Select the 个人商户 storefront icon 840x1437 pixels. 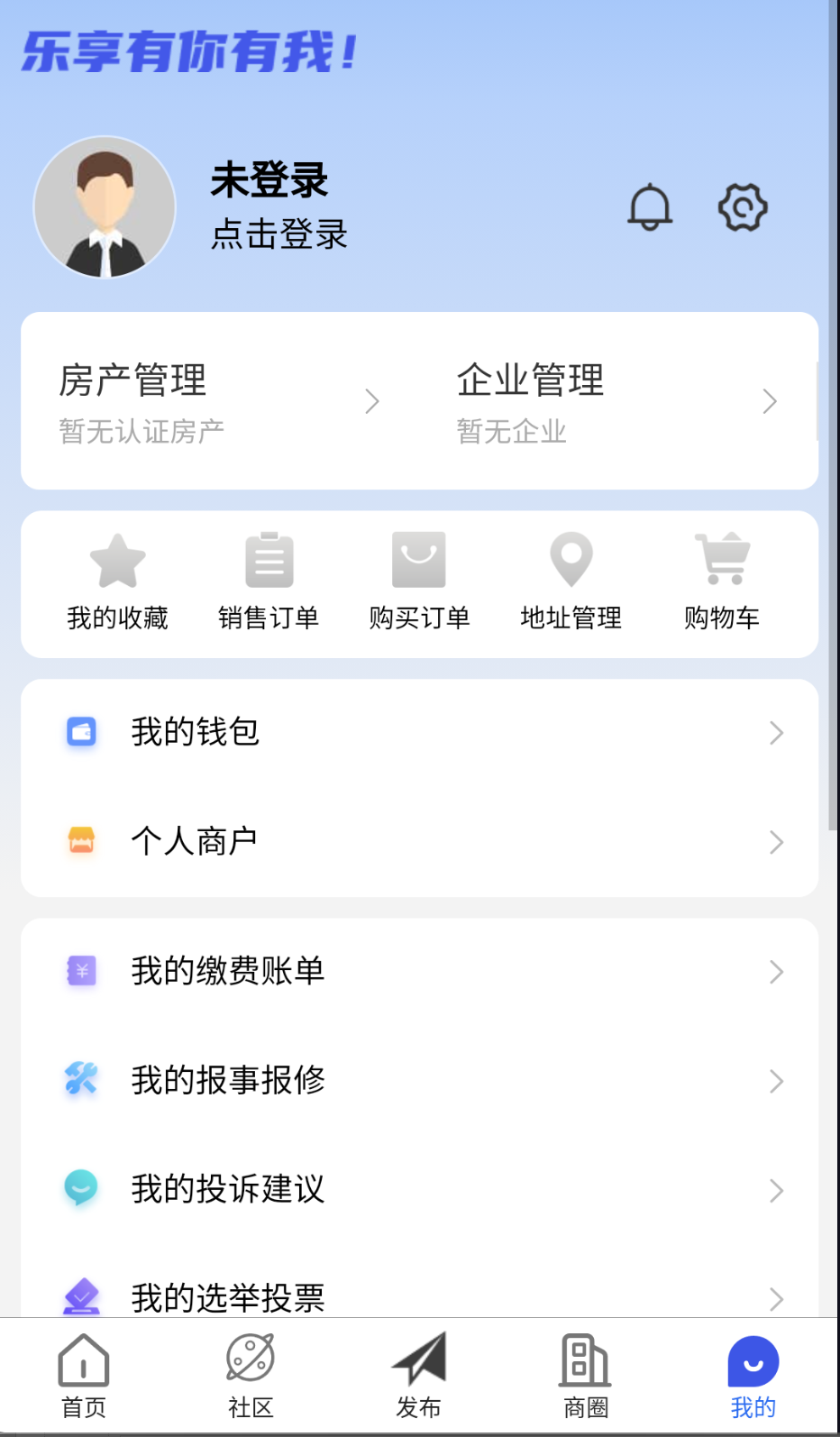[x=80, y=840]
